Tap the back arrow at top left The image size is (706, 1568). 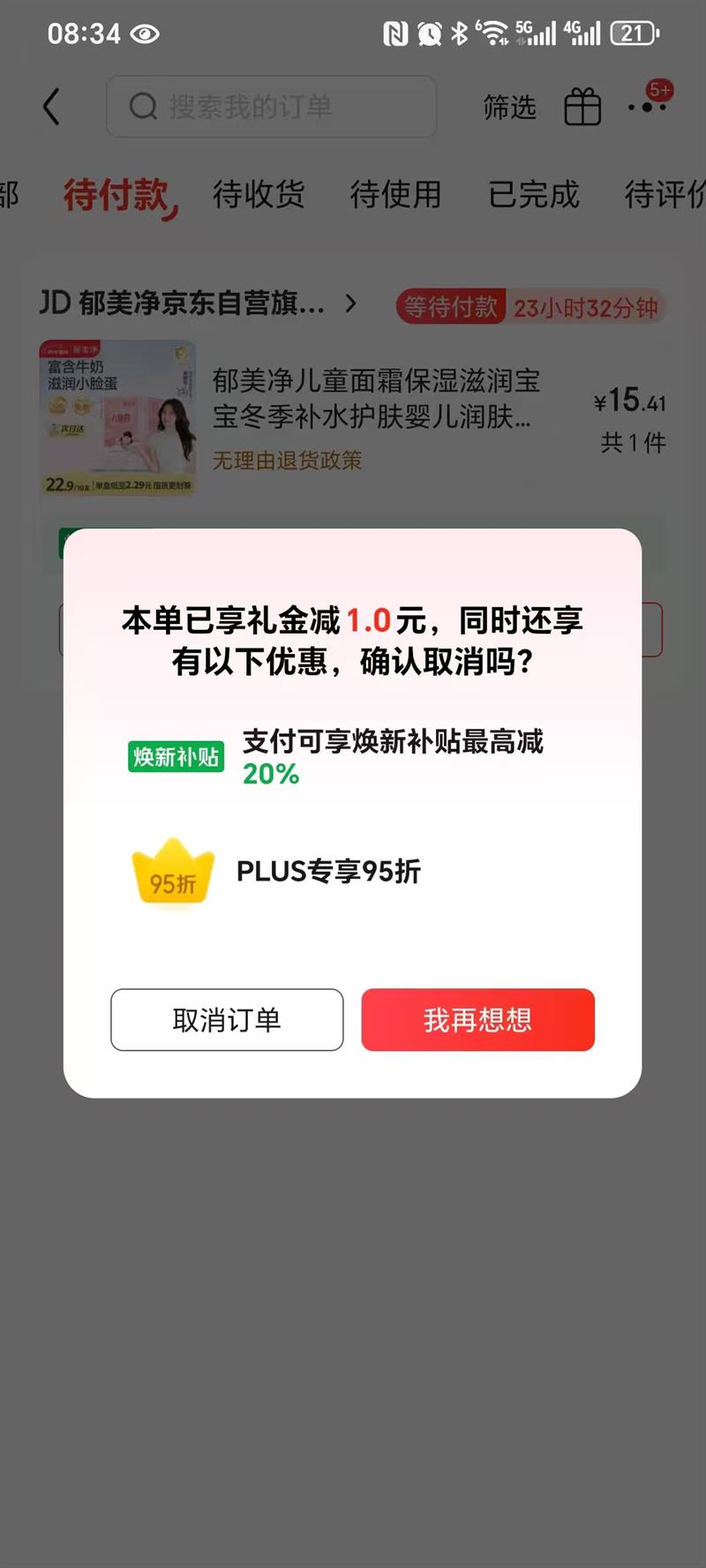tap(51, 105)
